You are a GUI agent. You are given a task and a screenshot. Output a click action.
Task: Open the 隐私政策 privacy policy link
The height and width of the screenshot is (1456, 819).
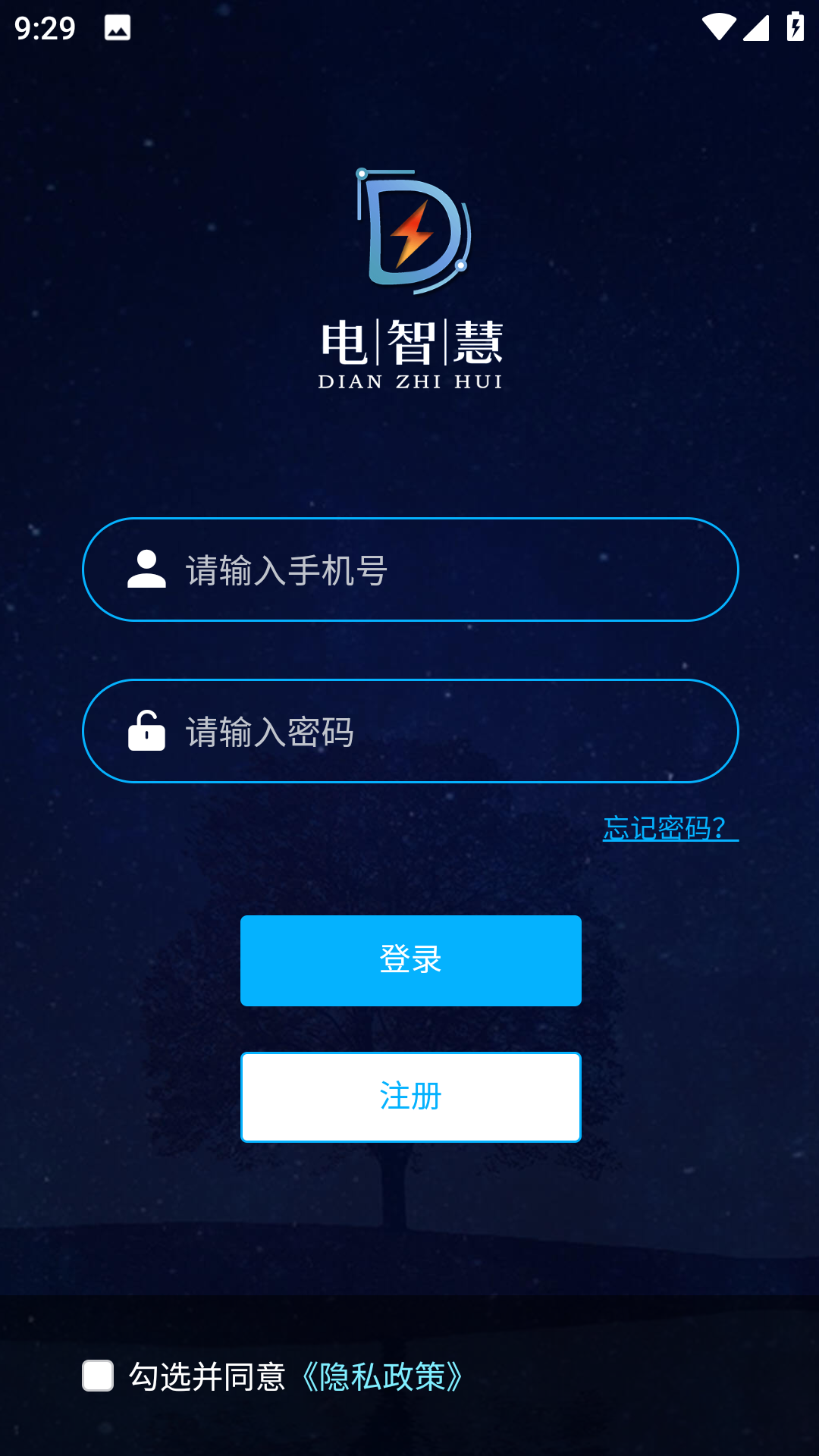point(381,1376)
